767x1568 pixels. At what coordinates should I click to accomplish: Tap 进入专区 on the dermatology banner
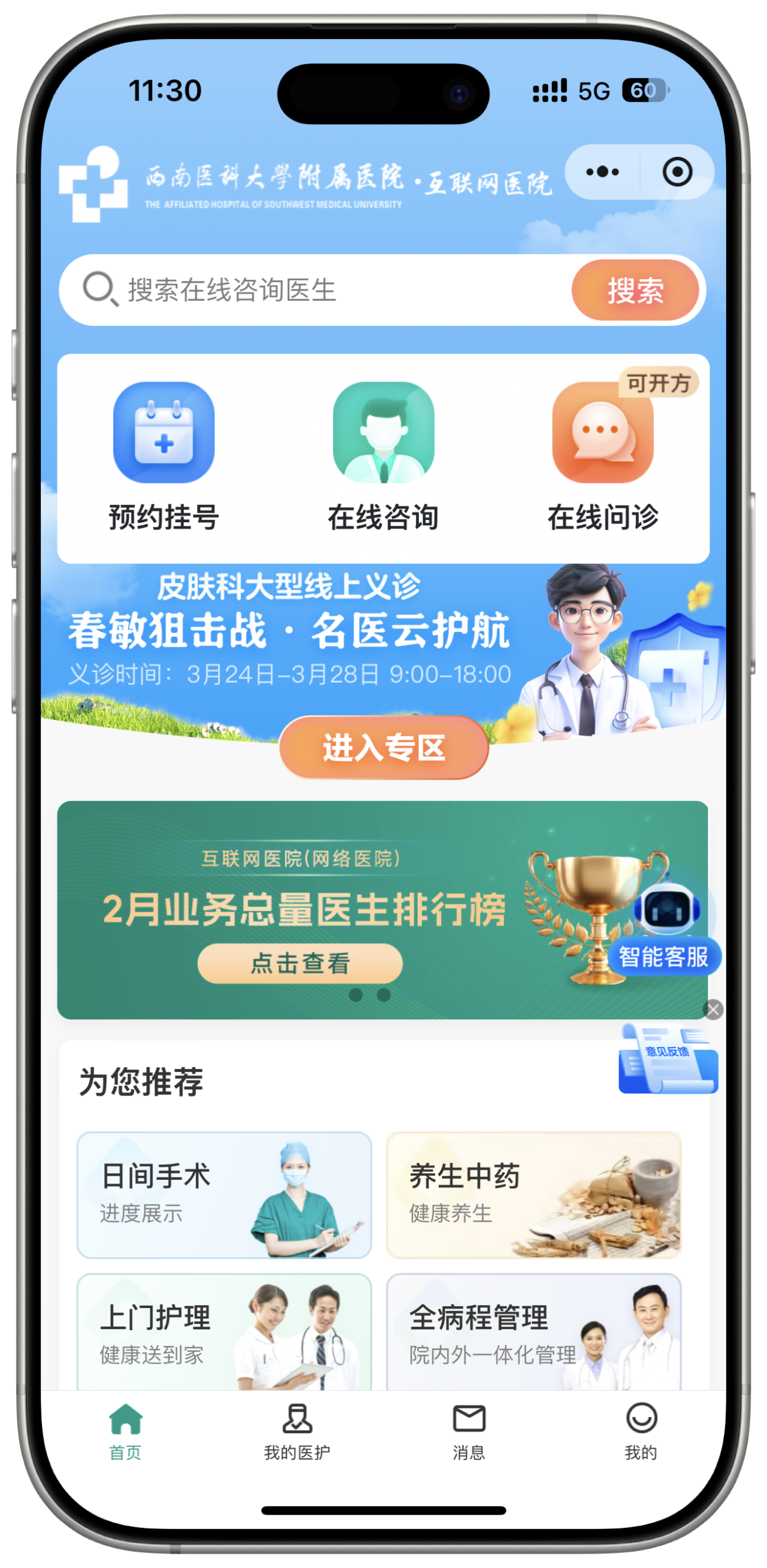point(384,747)
